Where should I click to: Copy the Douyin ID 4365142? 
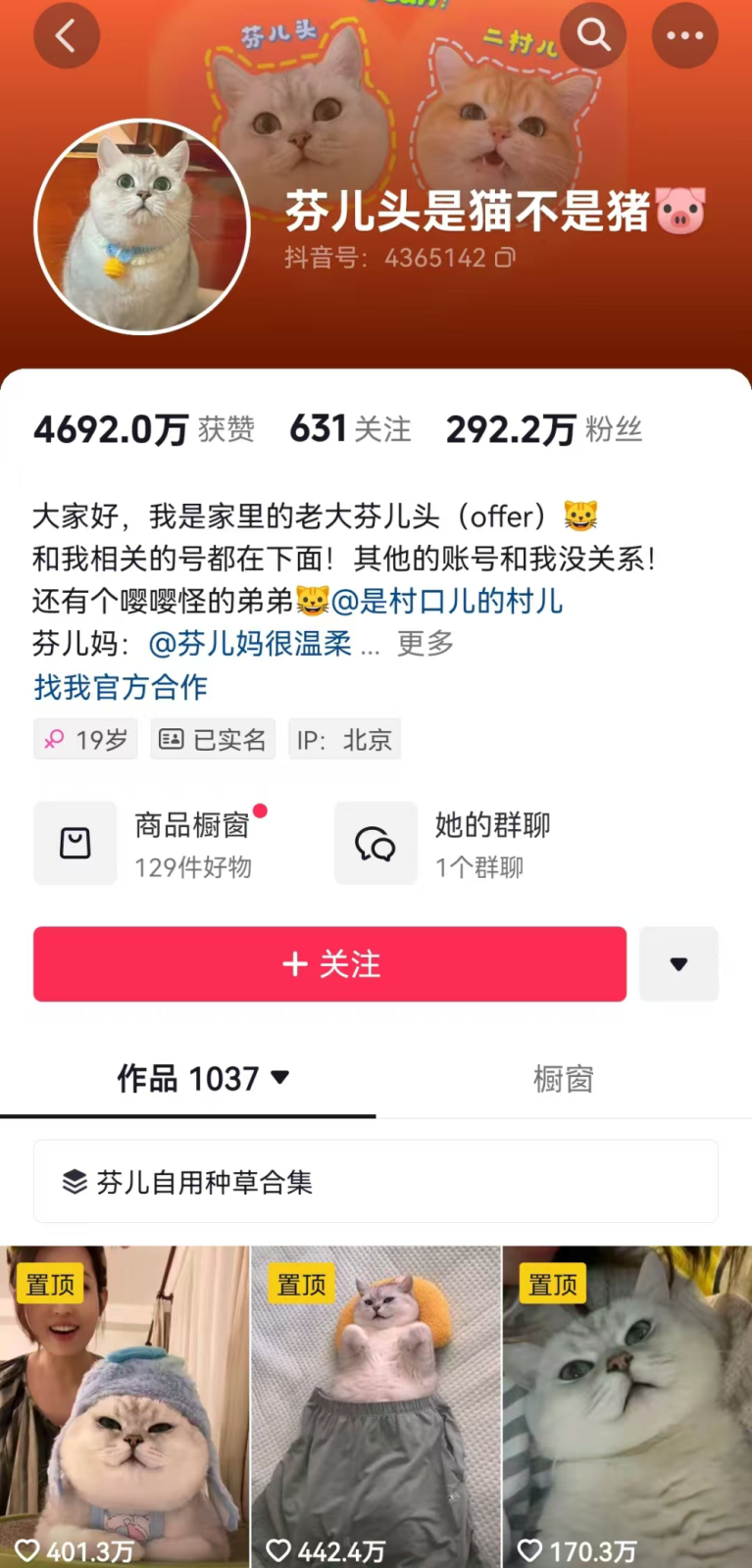pyautogui.click(x=505, y=258)
